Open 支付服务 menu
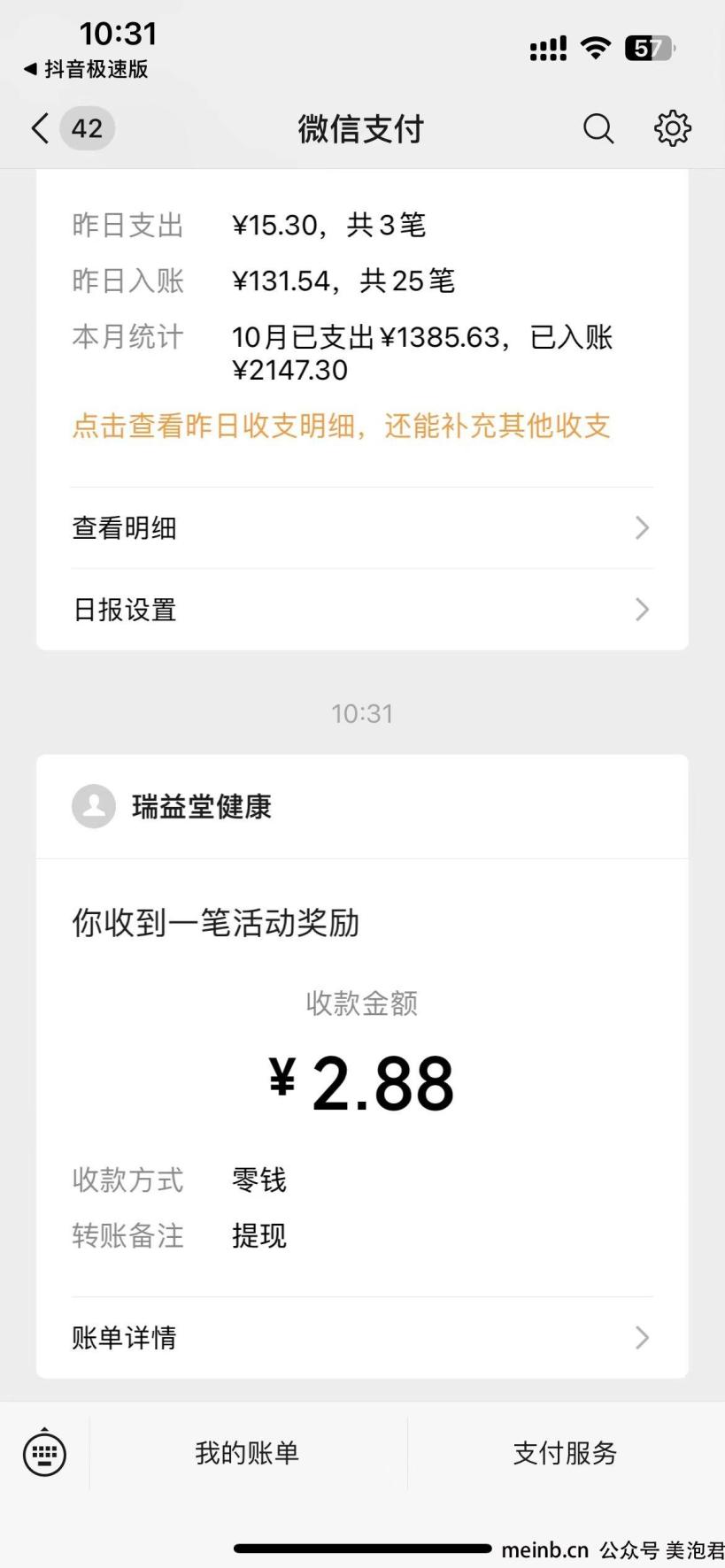The height and width of the screenshot is (1568, 725). [x=566, y=1453]
